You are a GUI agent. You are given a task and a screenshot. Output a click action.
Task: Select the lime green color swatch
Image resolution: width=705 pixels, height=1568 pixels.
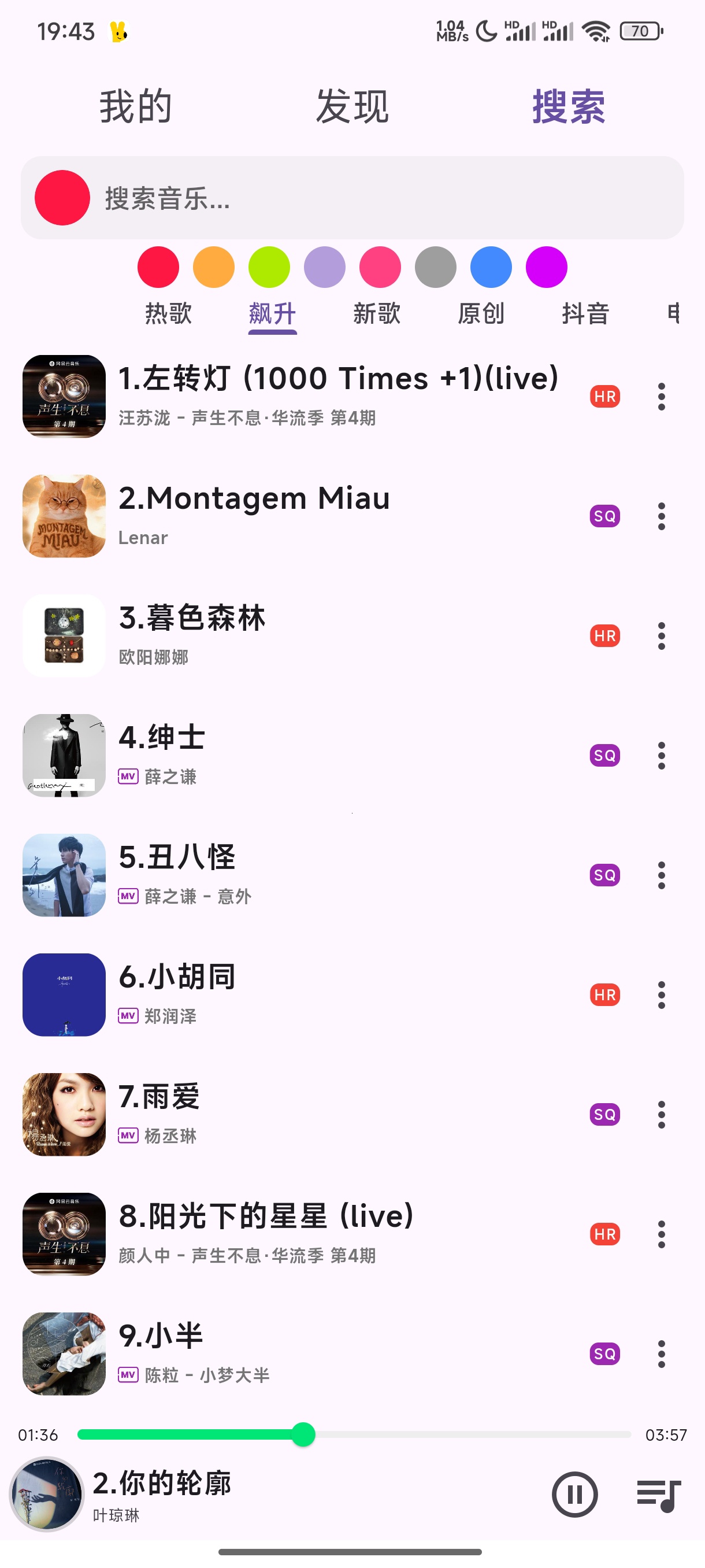point(269,267)
